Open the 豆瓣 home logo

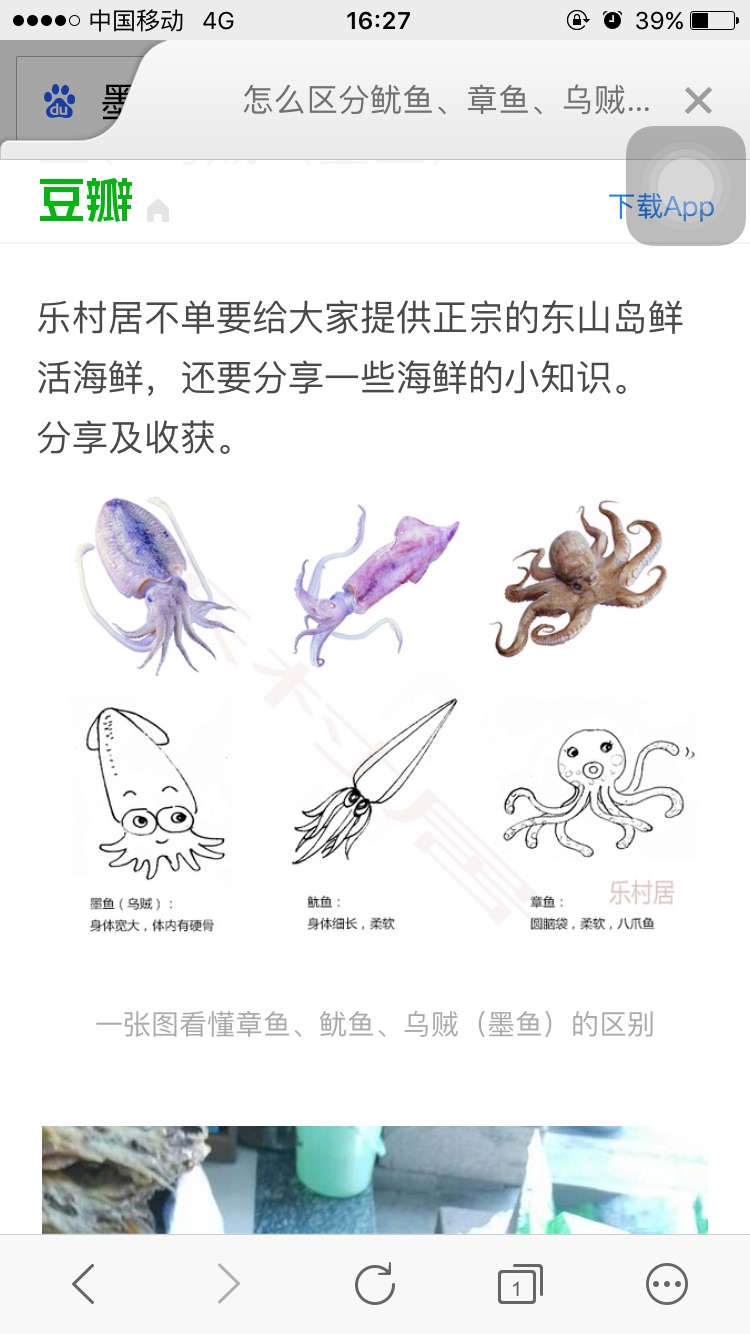coord(86,200)
